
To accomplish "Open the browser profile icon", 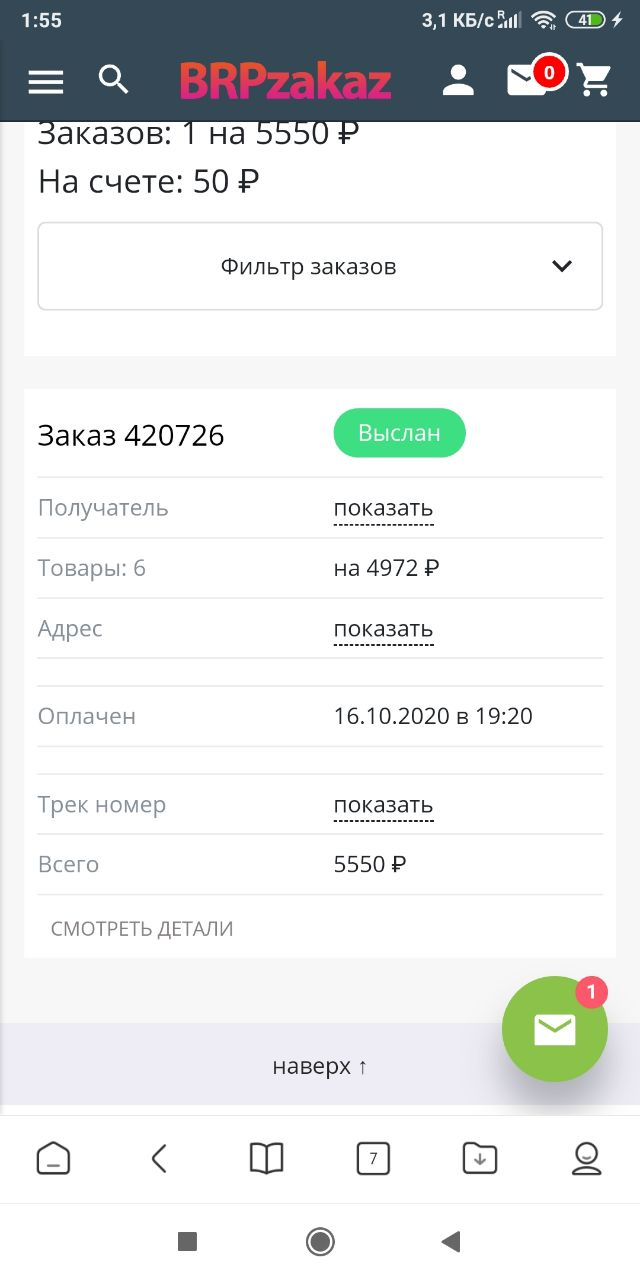I will (x=586, y=1159).
